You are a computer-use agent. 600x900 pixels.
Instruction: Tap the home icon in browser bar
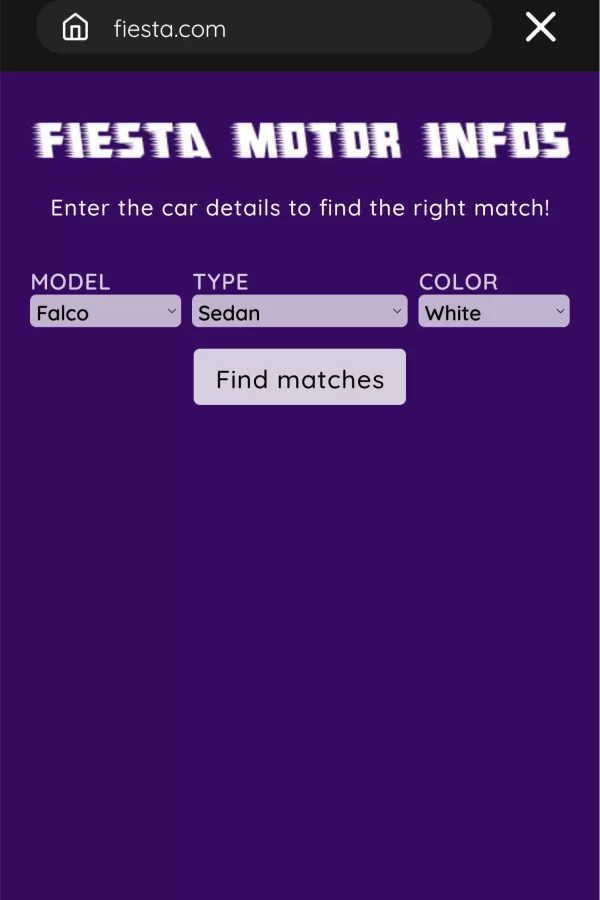pos(75,28)
